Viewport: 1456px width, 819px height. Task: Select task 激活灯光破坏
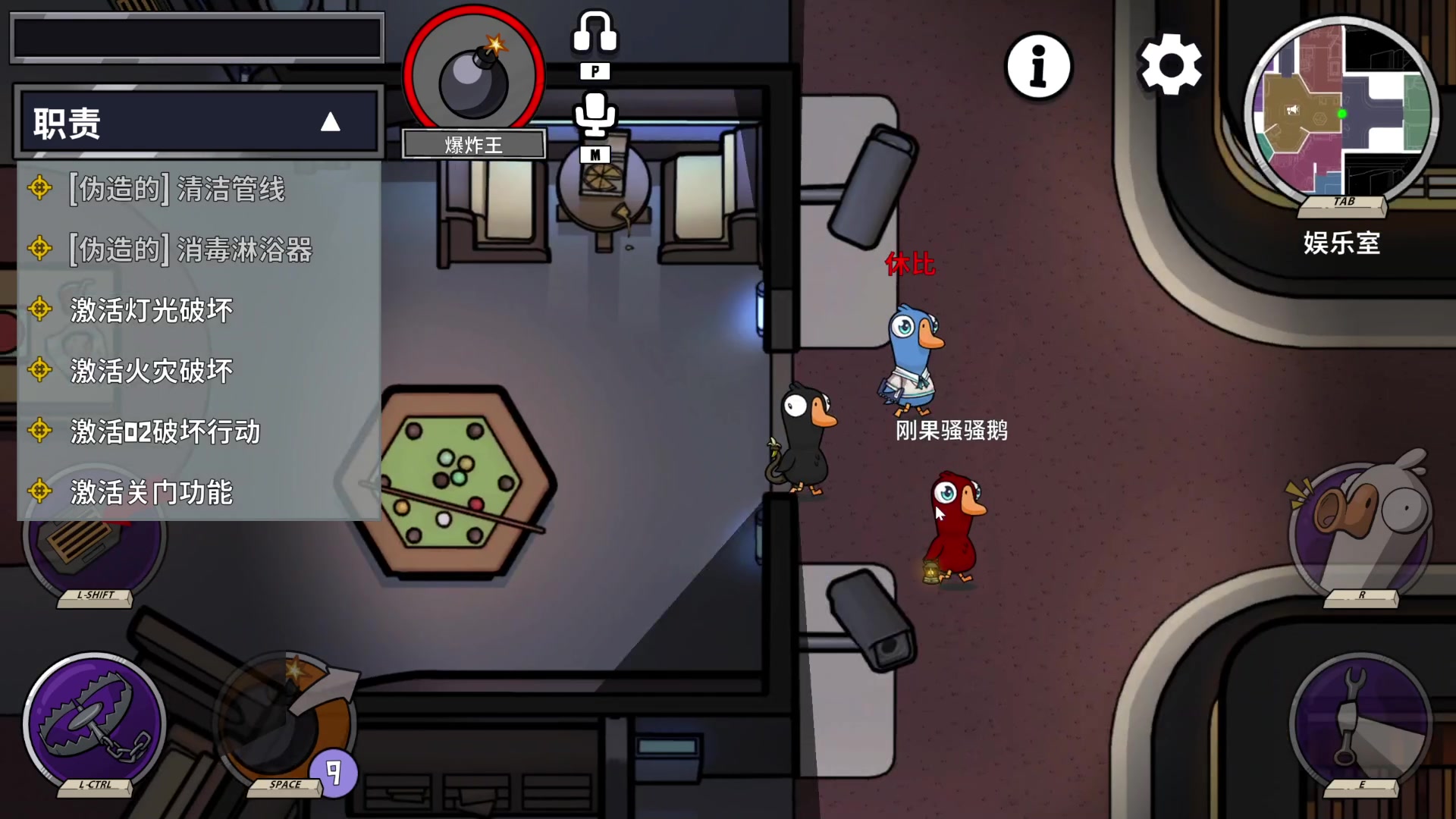[x=151, y=310]
